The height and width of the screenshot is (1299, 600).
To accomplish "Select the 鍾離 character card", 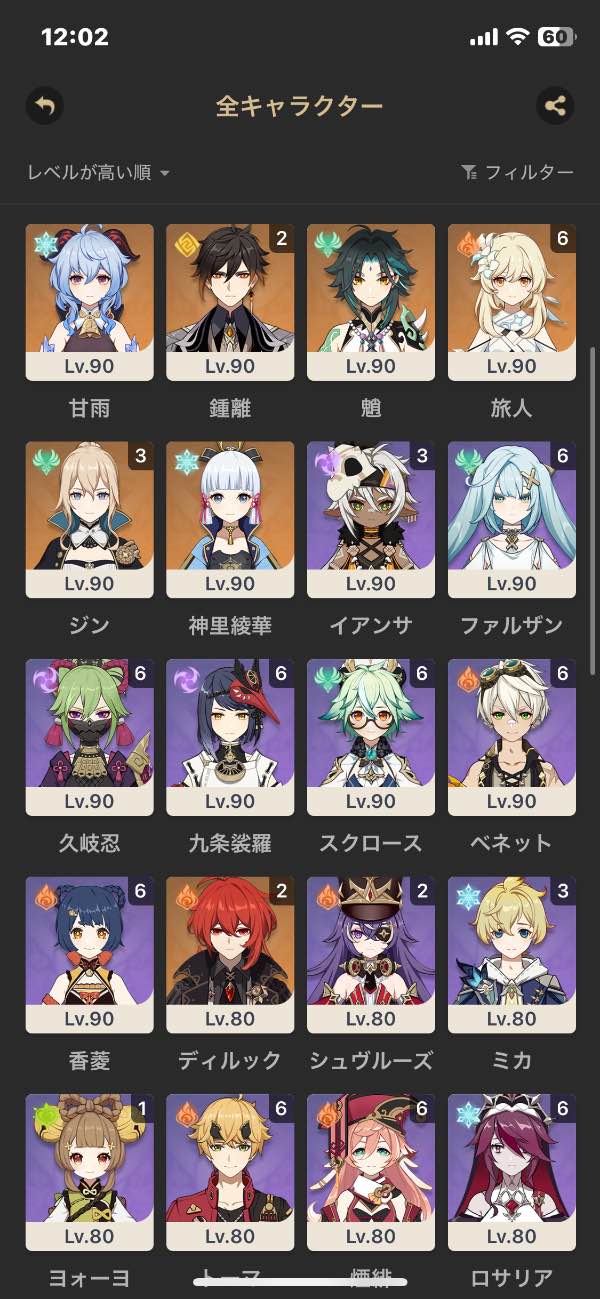I will pyautogui.click(x=230, y=302).
